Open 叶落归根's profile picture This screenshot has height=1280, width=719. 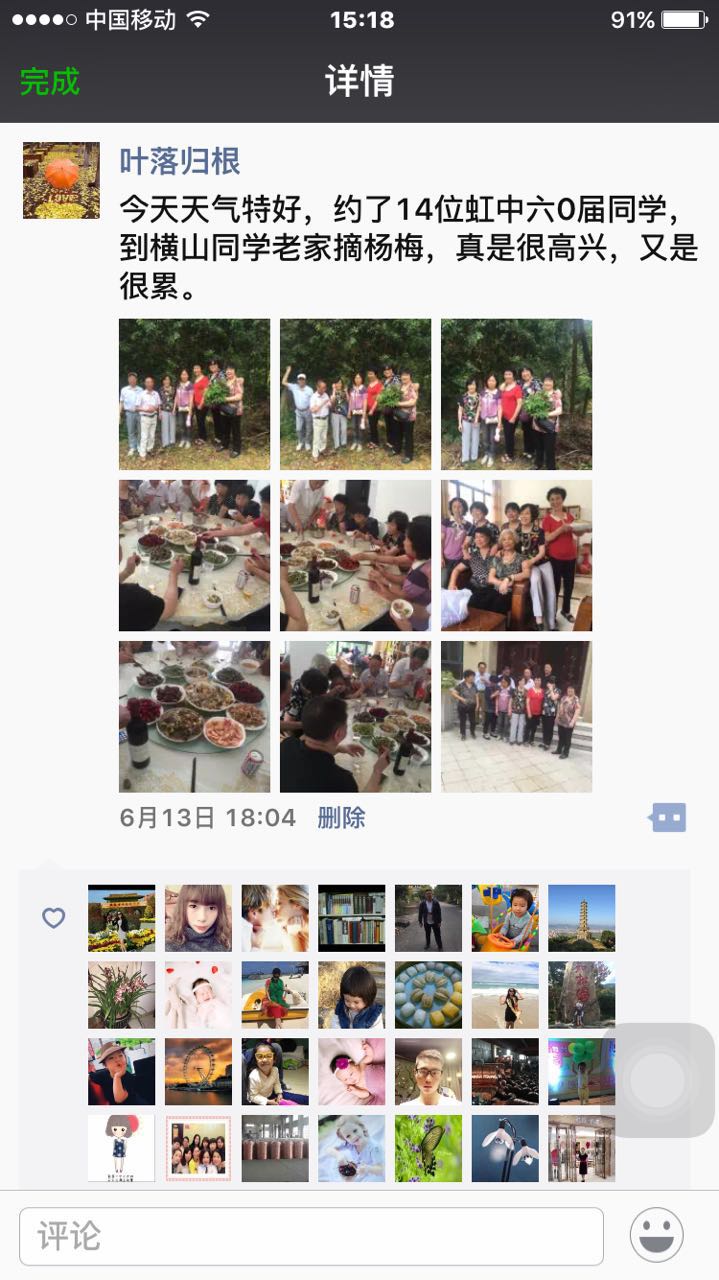point(61,180)
